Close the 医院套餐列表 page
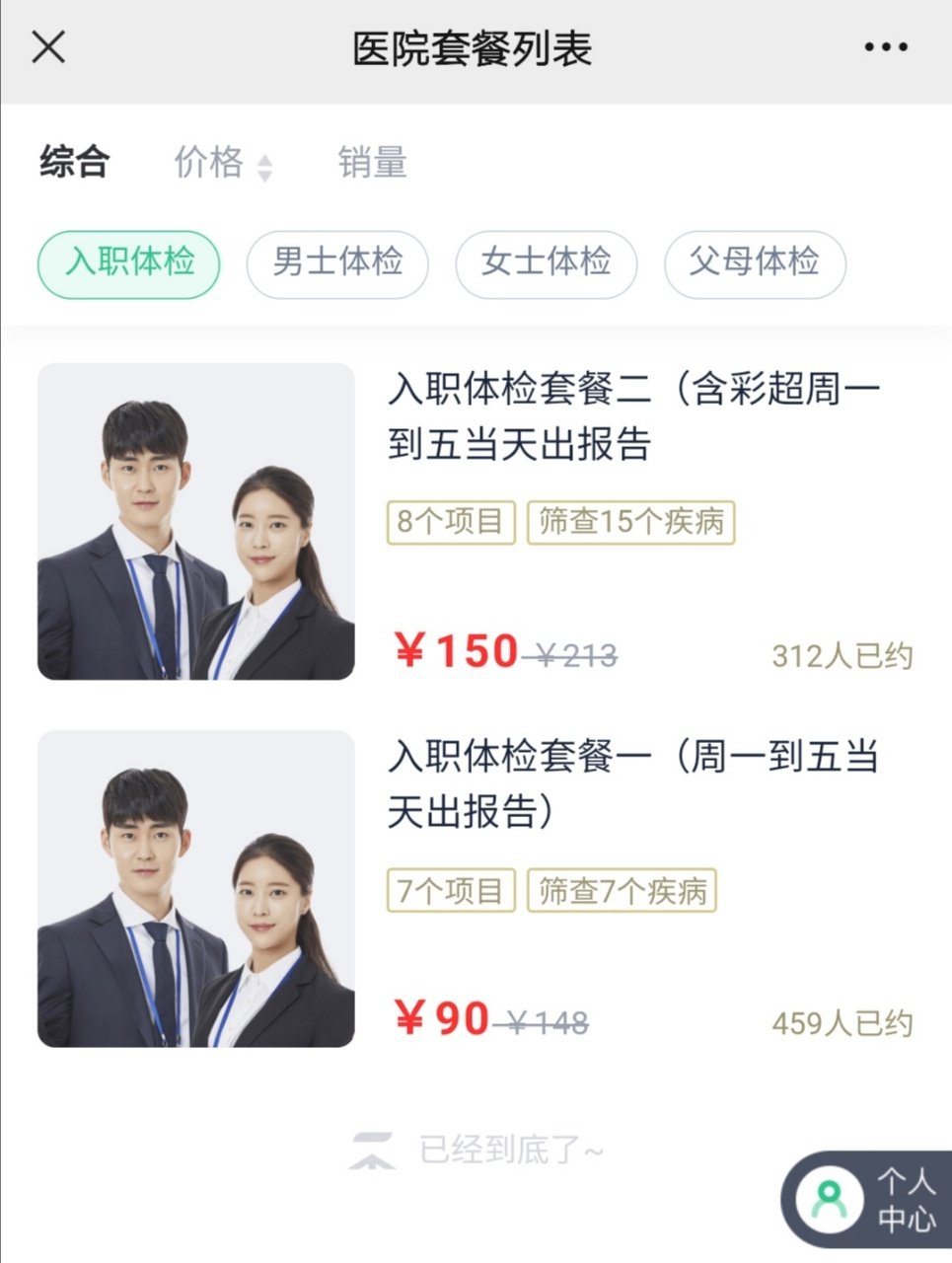 48,47
